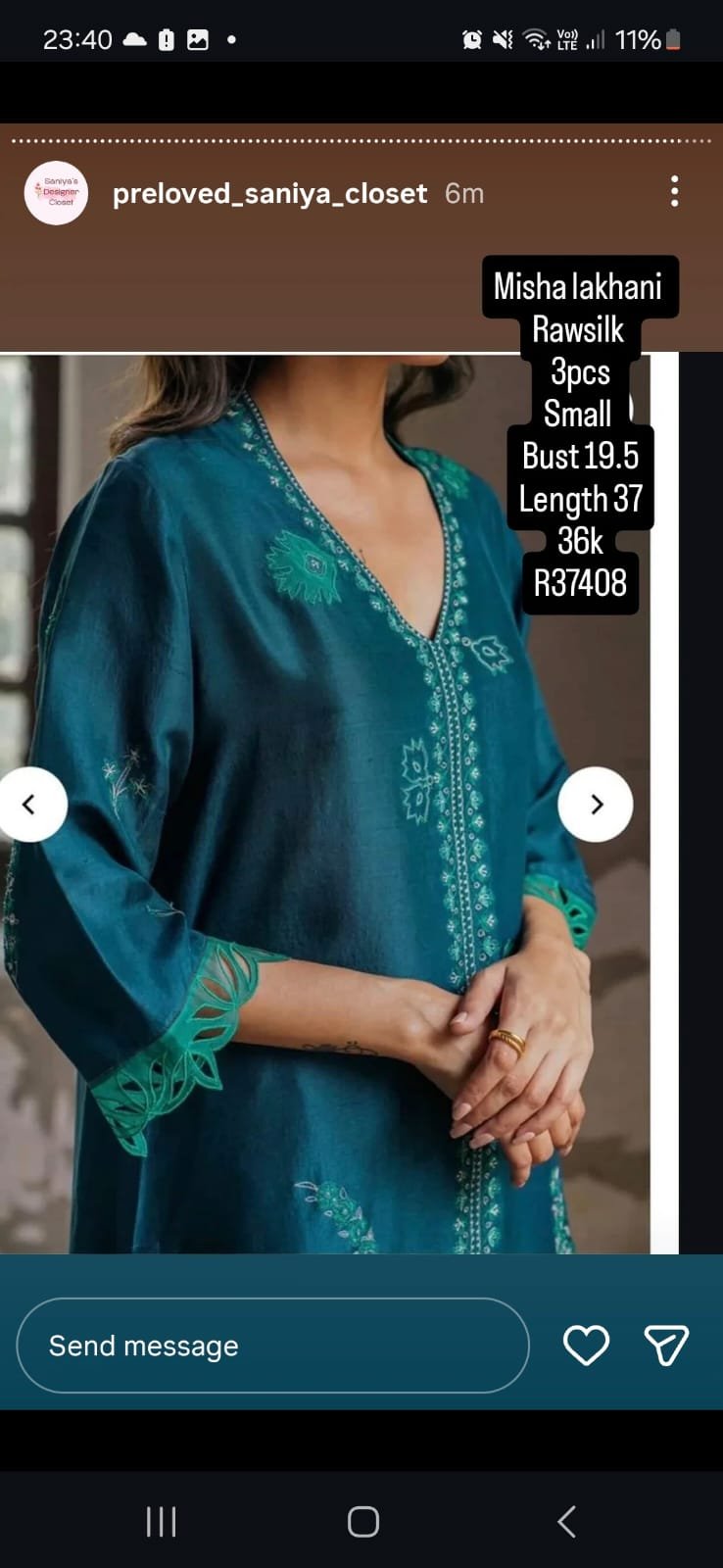Open the recent apps view
The height and width of the screenshot is (1568, 723).
click(161, 1521)
